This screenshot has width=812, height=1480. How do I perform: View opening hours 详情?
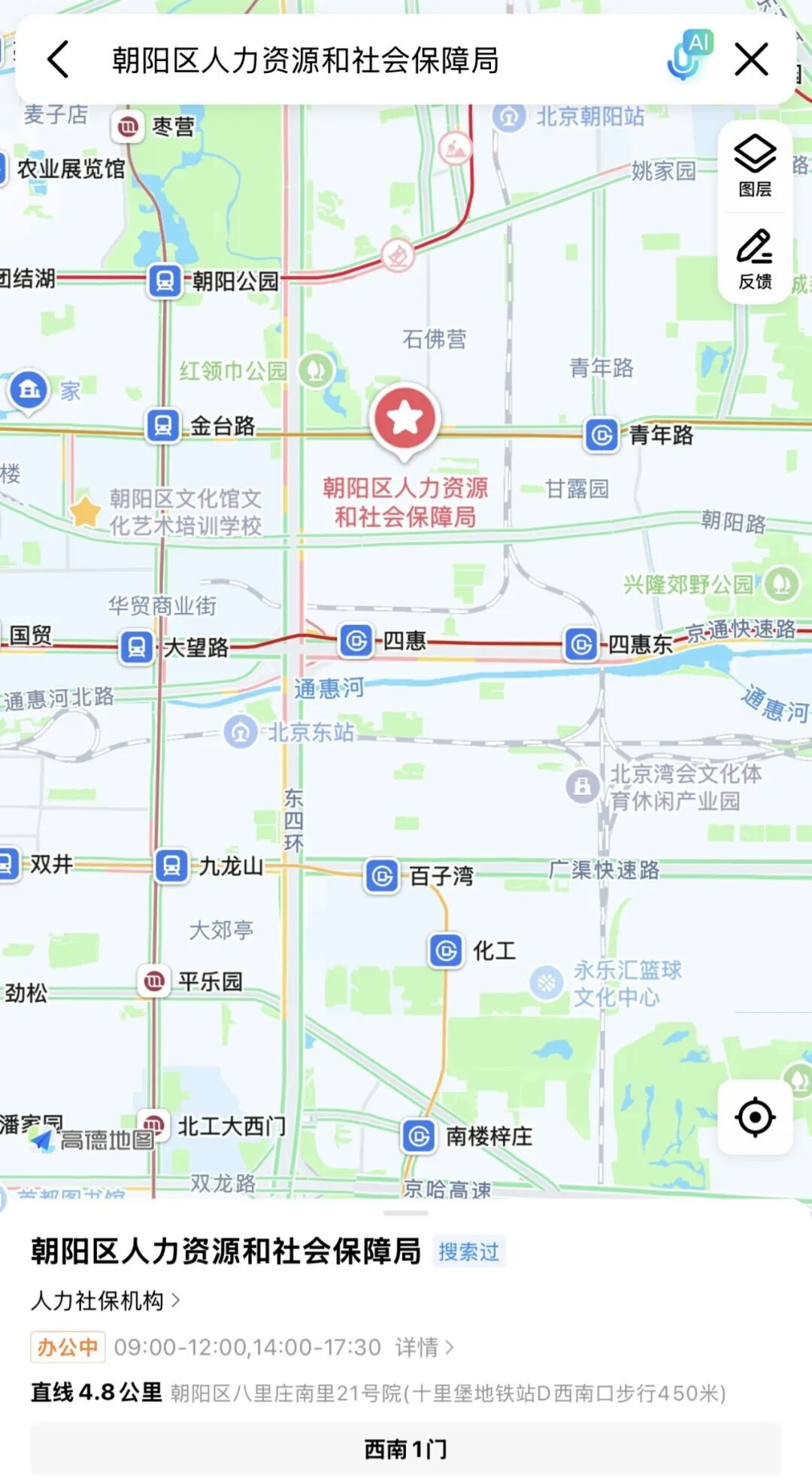tap(425, 1347)
